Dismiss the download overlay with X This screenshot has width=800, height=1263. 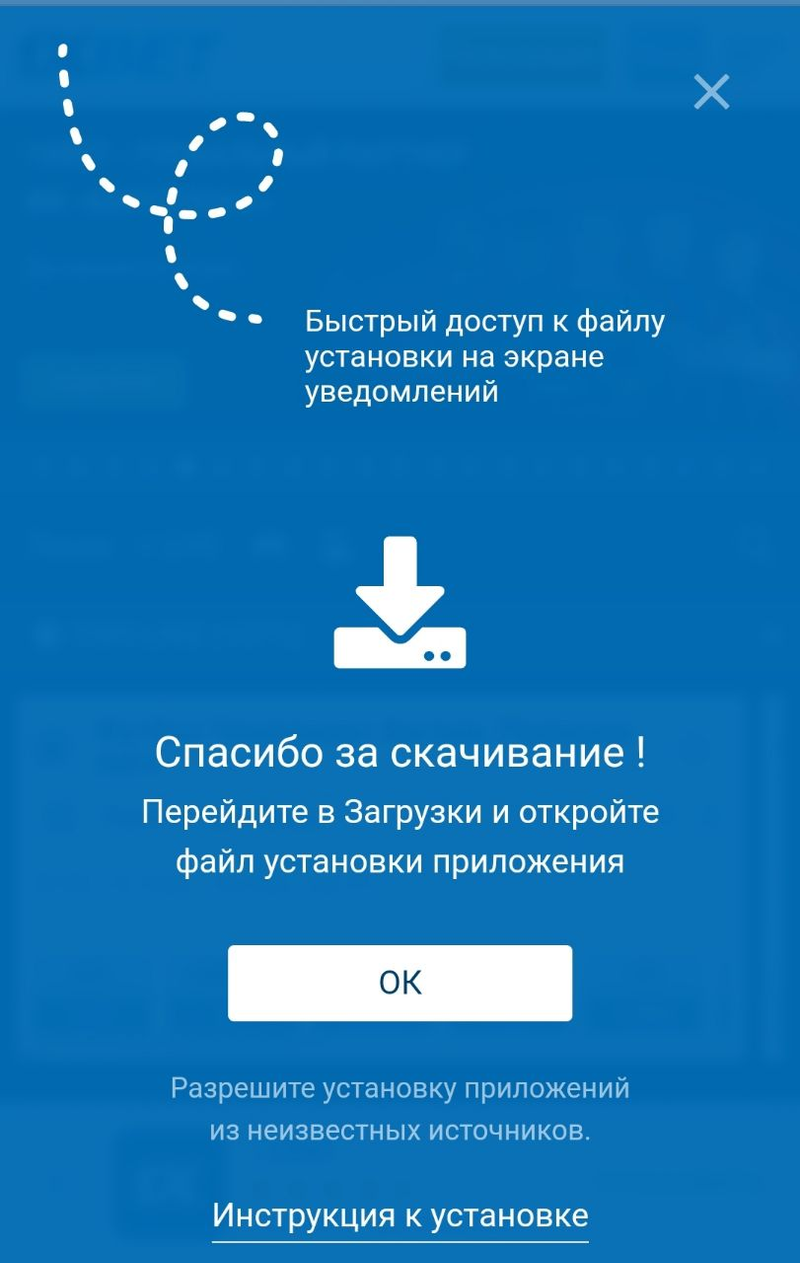pyautogui.click(x=711, y=92)
